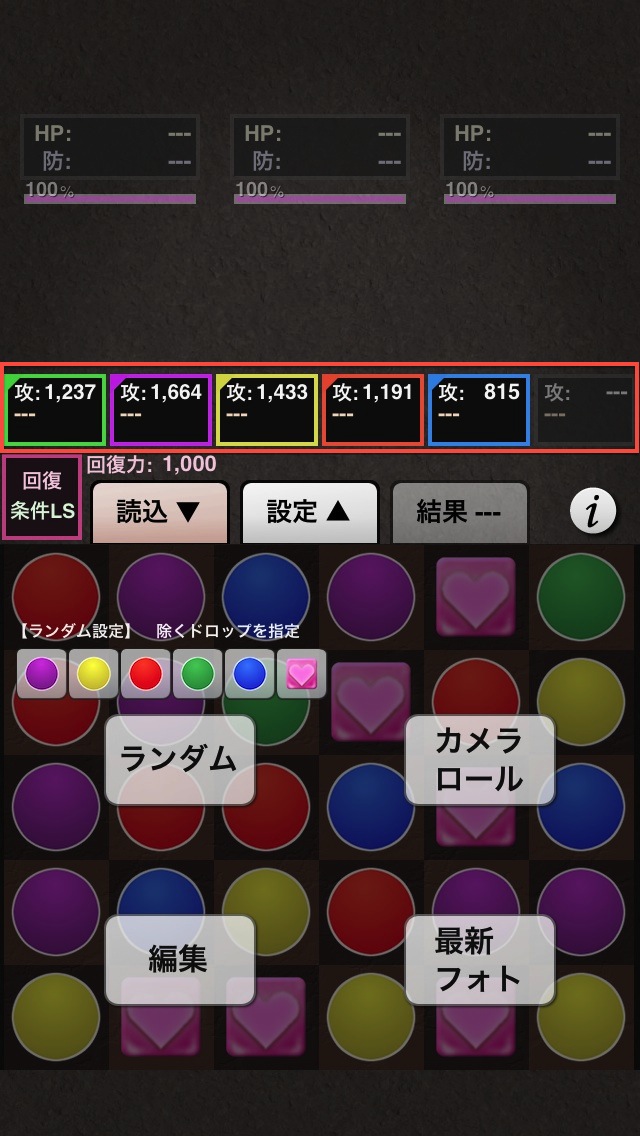The image size is (640, 1136).
Task: Select the yellow attack 1,433 slot
Action: coord(267,409)
